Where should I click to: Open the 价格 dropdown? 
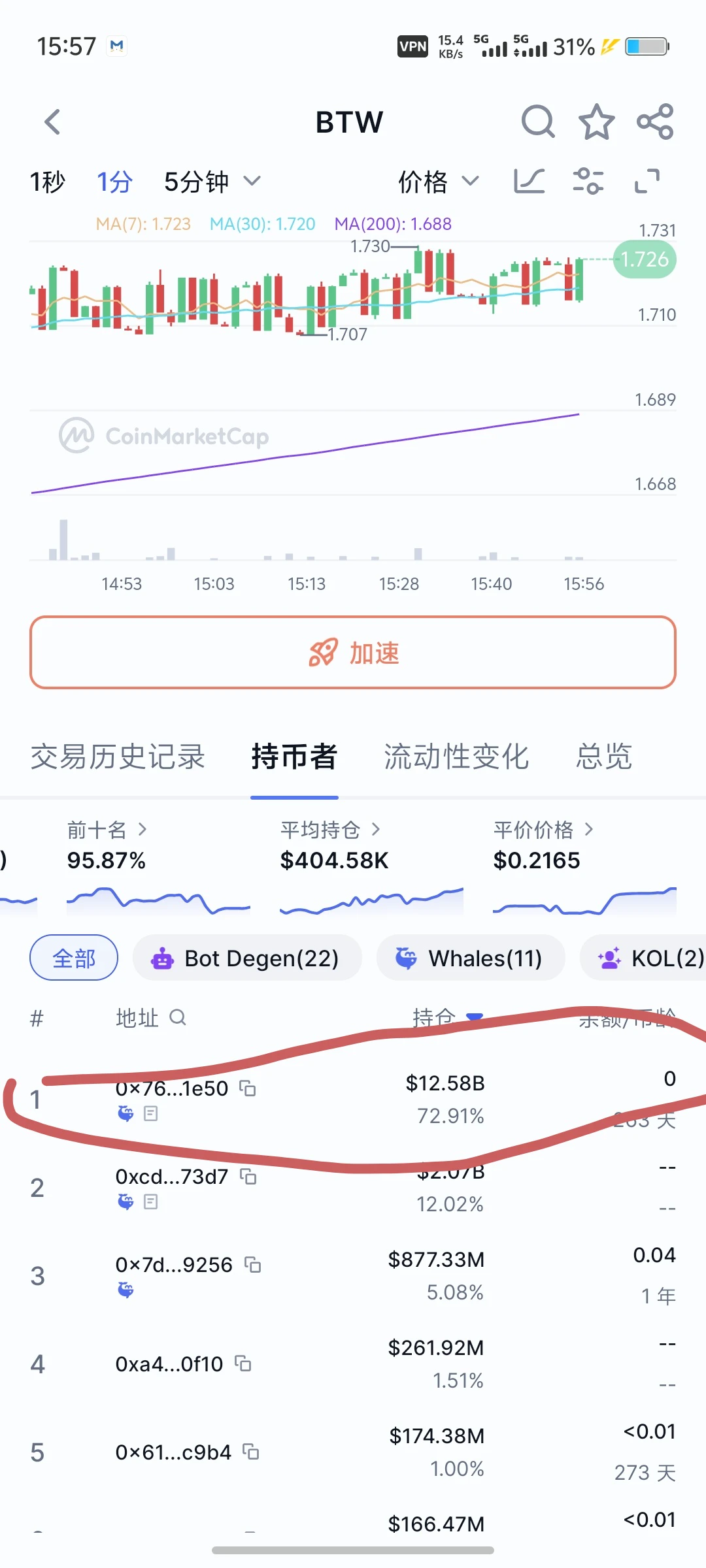(x=439, y=182)
